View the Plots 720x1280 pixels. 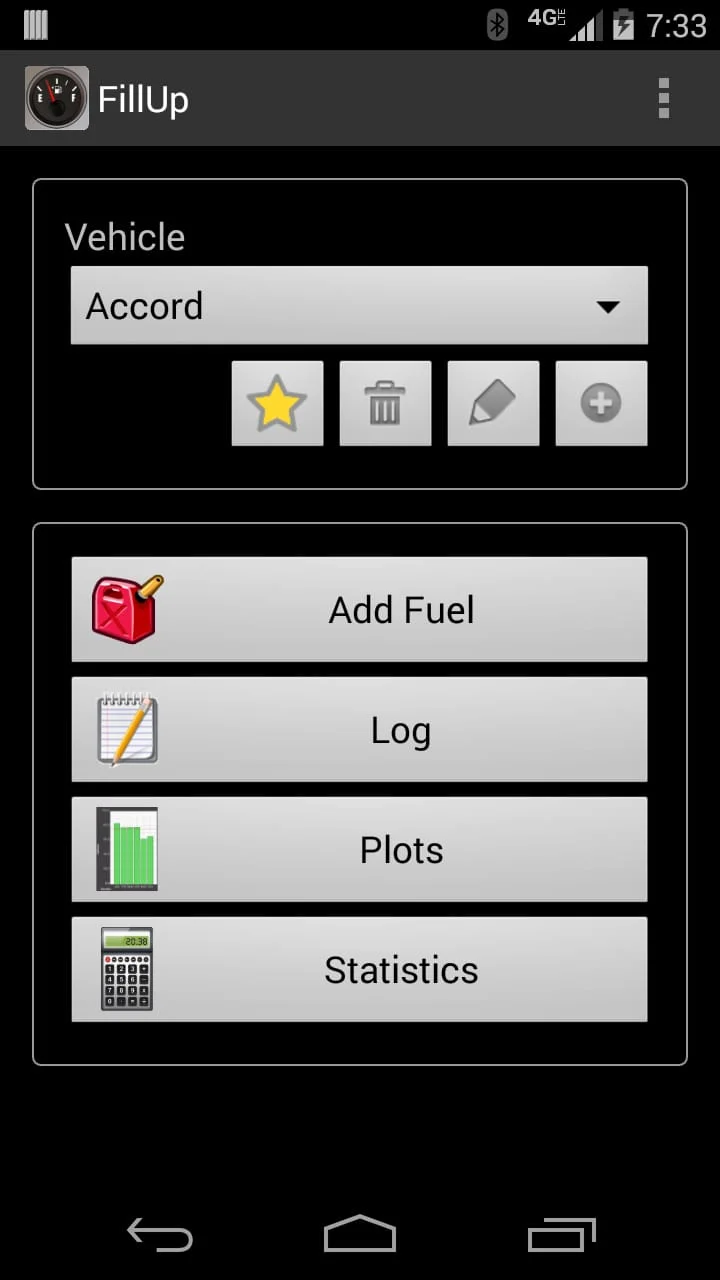(359, 850)
